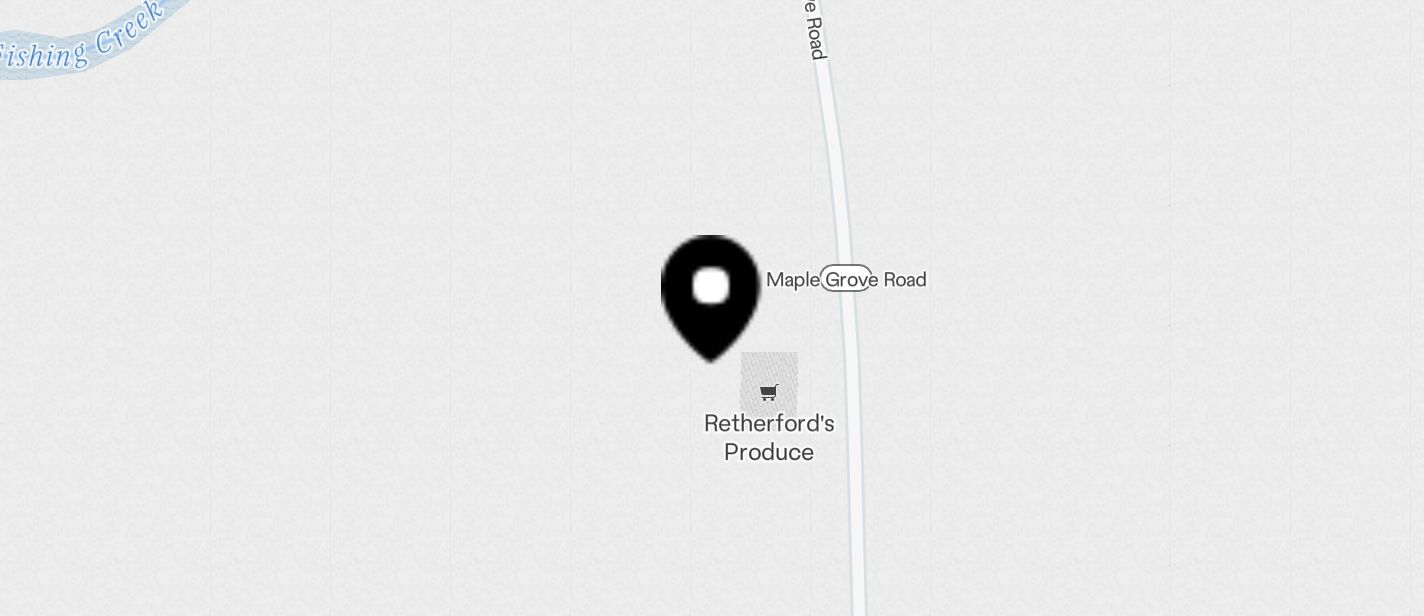Image resolution: width=1424 pixels, height=616 pixels.
Task: Open Retherford's Produce shop marker
Action: (x=768, y=392)
